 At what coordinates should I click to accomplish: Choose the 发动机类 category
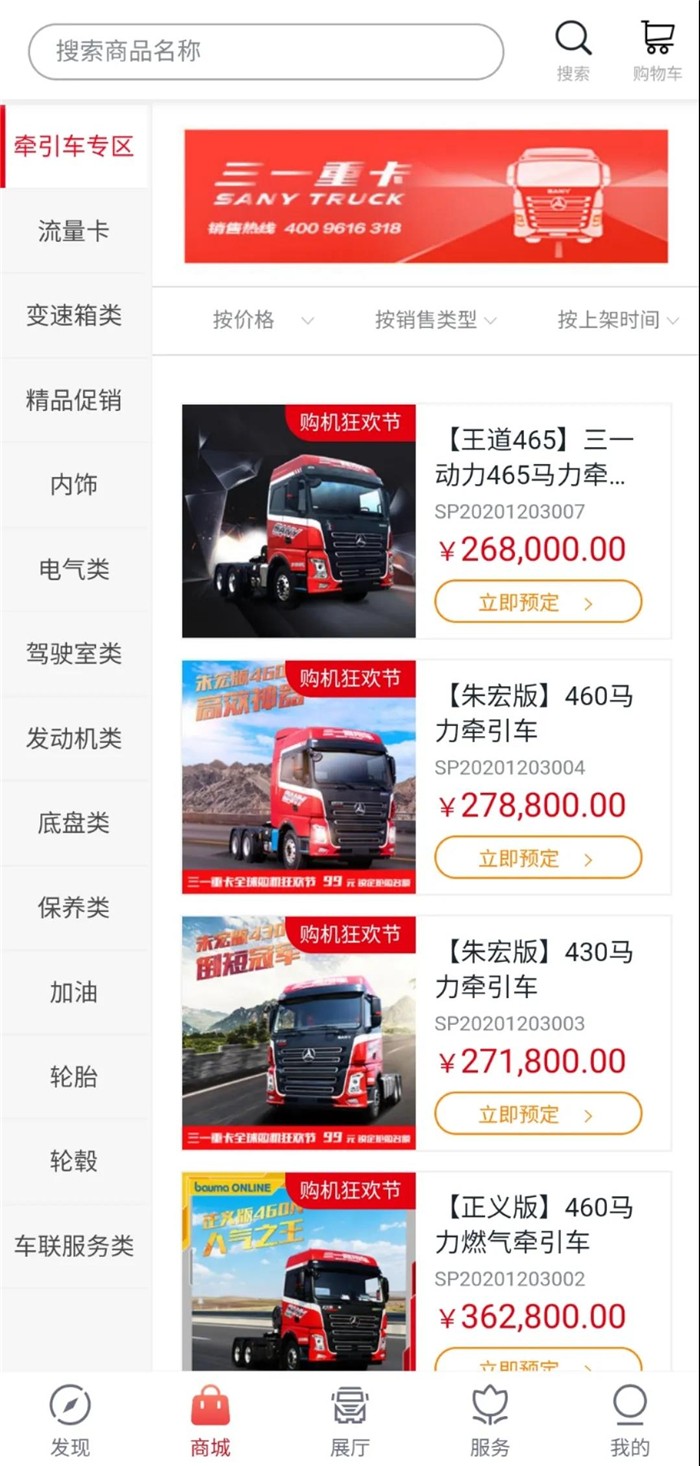(x=74, y=738)
